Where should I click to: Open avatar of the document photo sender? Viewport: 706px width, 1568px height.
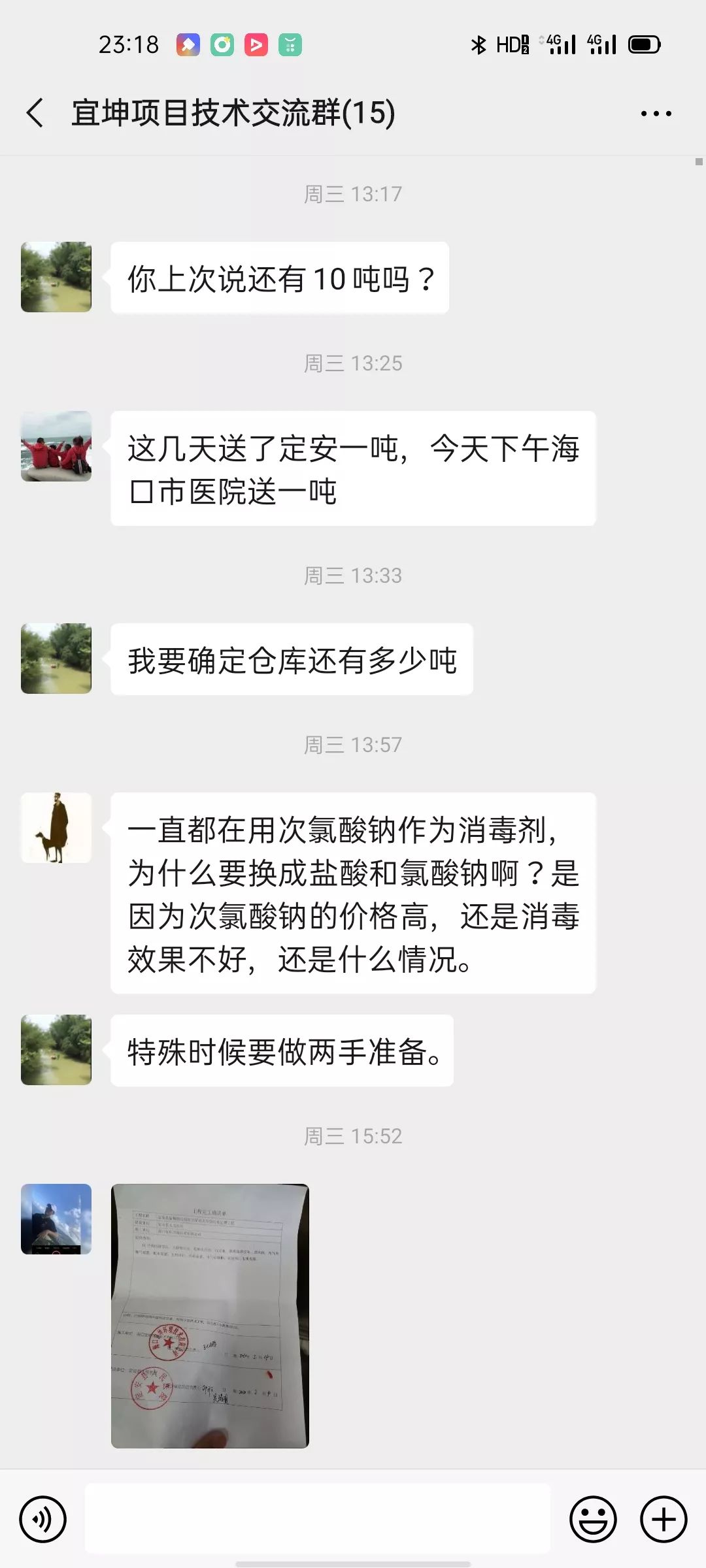click(x=56, y=1219)
